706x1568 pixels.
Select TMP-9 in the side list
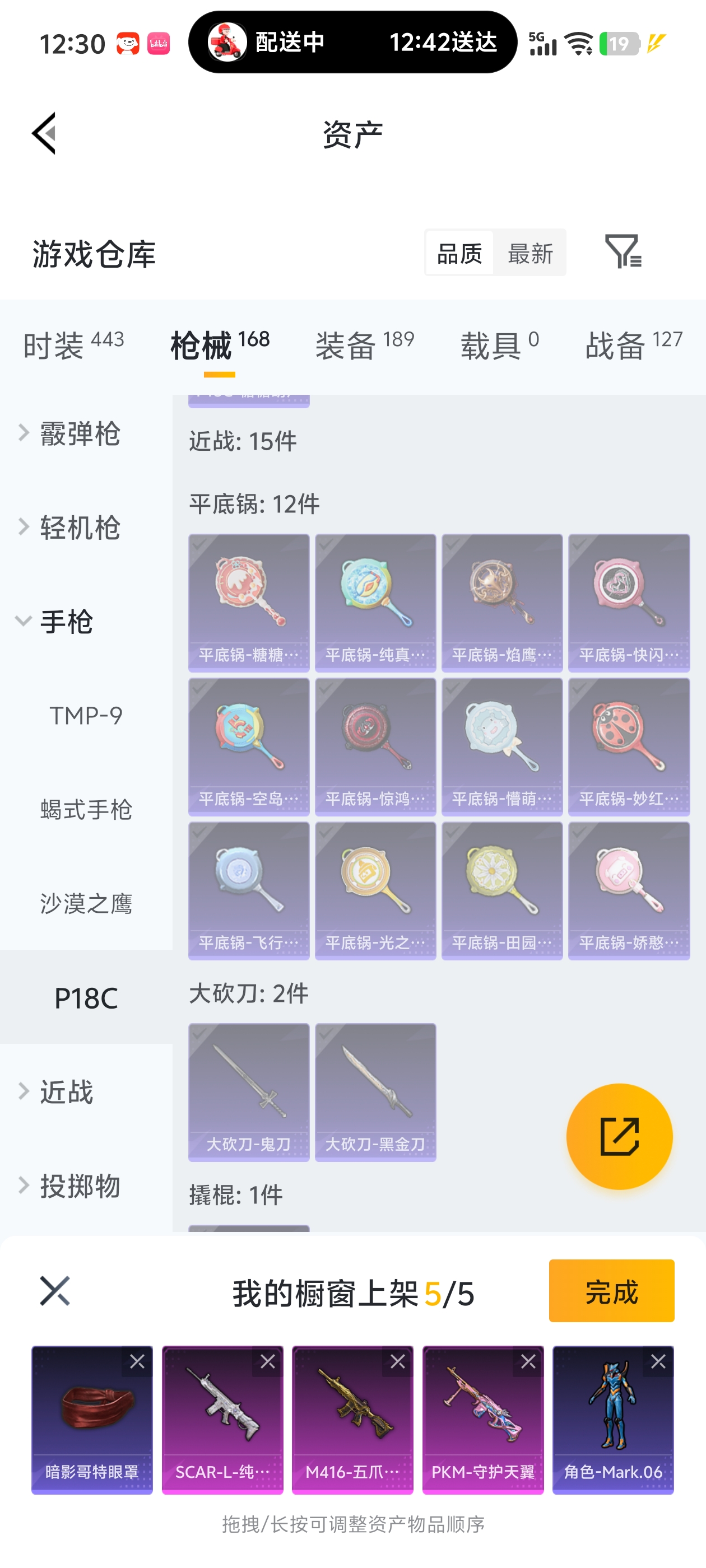[86, 716]
